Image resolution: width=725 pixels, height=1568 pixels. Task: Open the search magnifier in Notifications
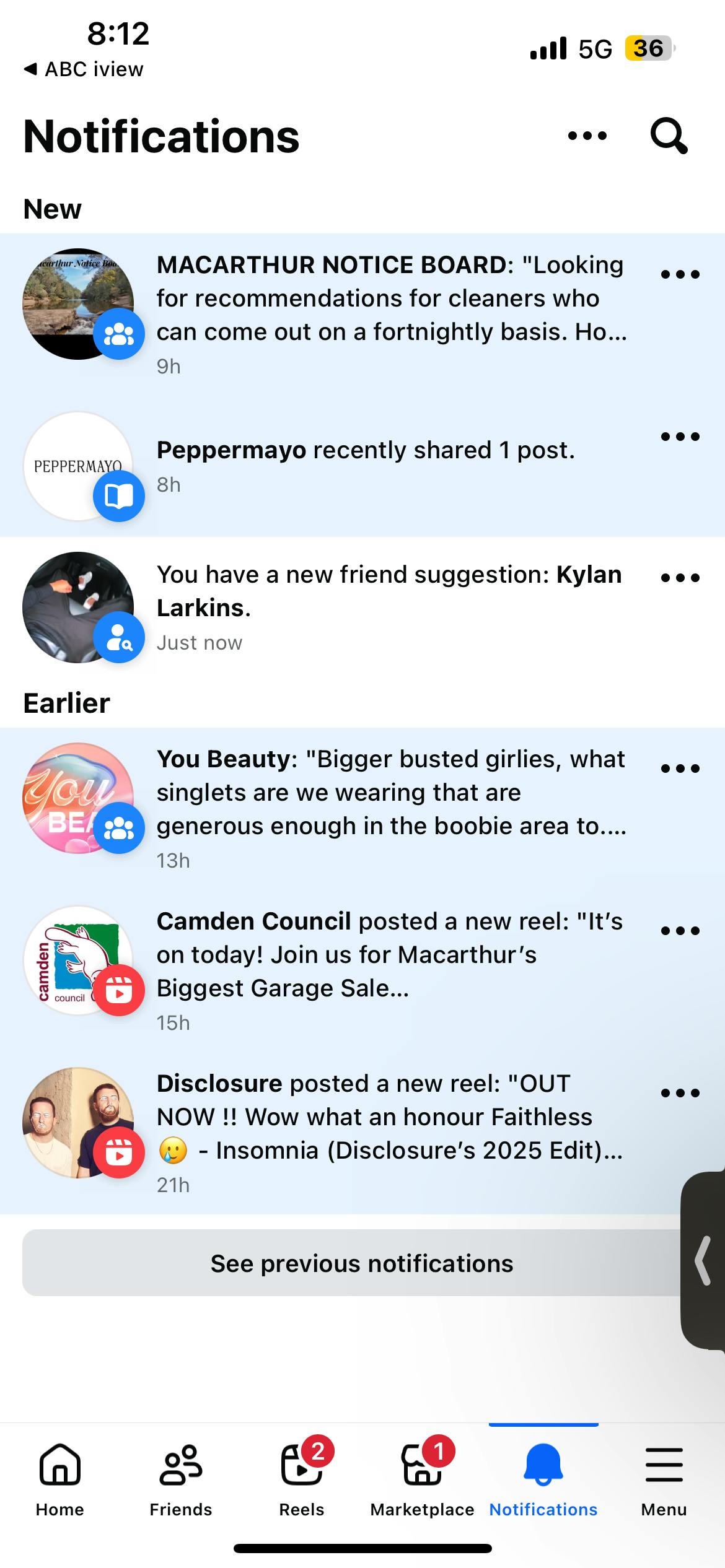pyautogui.click(x=669, y=136)
